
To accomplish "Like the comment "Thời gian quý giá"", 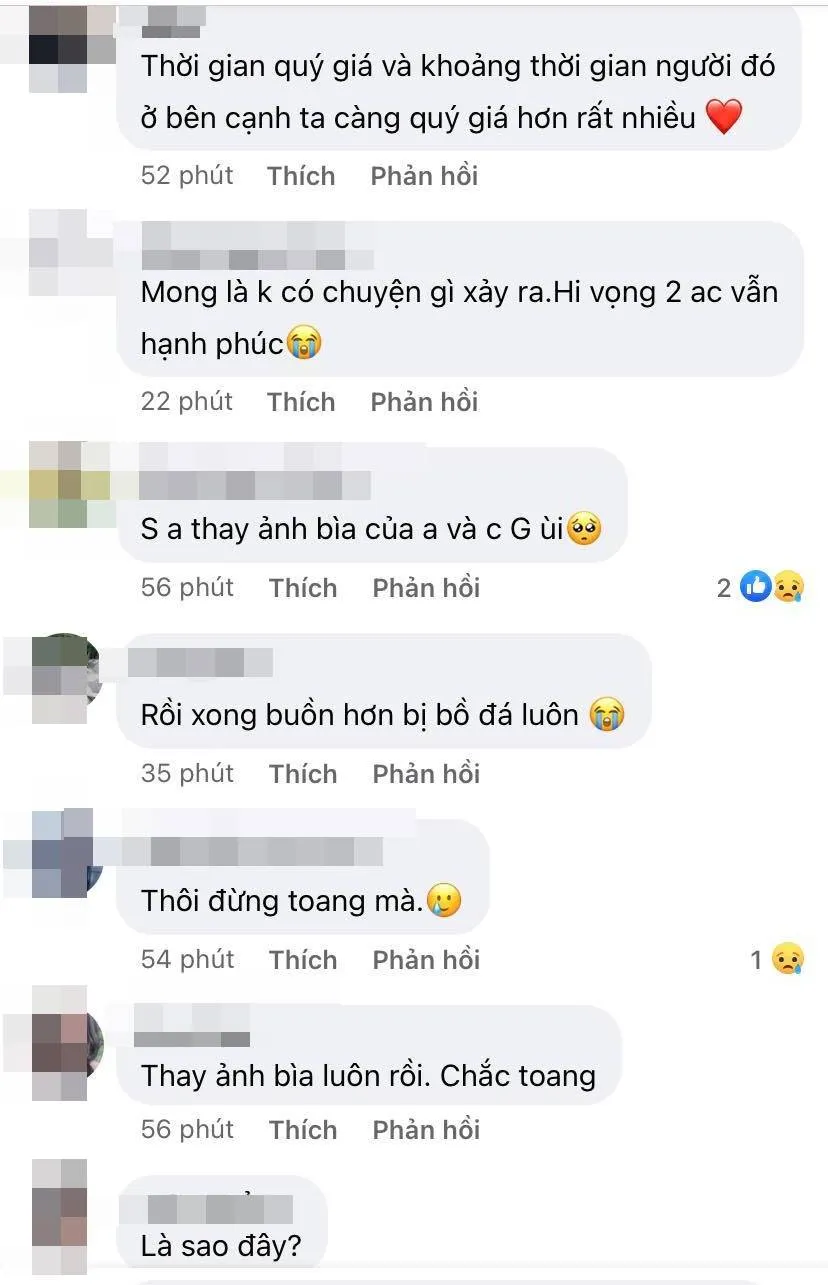I will [300, 176].
